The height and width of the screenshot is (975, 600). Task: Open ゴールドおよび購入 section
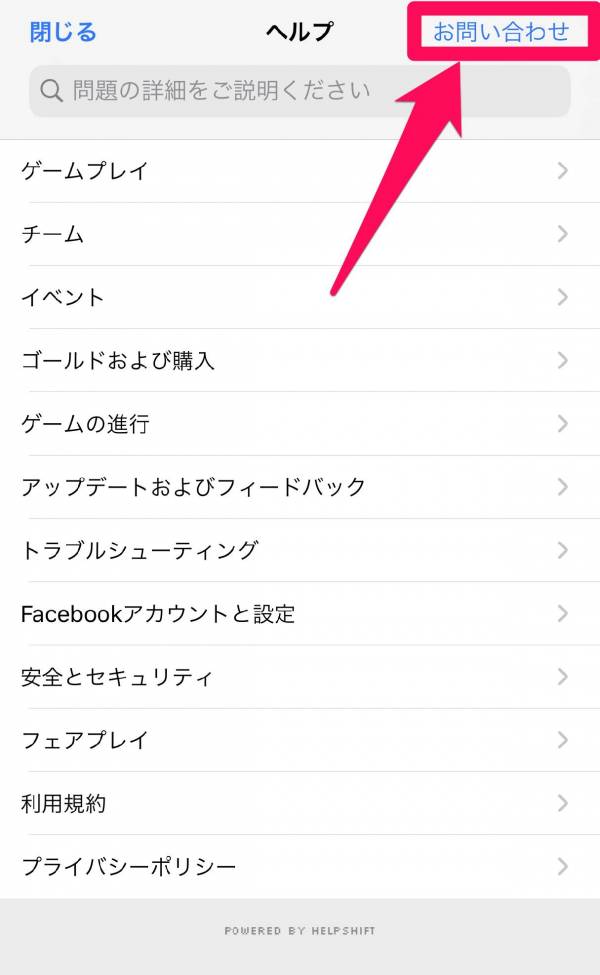pyautogui.click(x=300, y=360)
